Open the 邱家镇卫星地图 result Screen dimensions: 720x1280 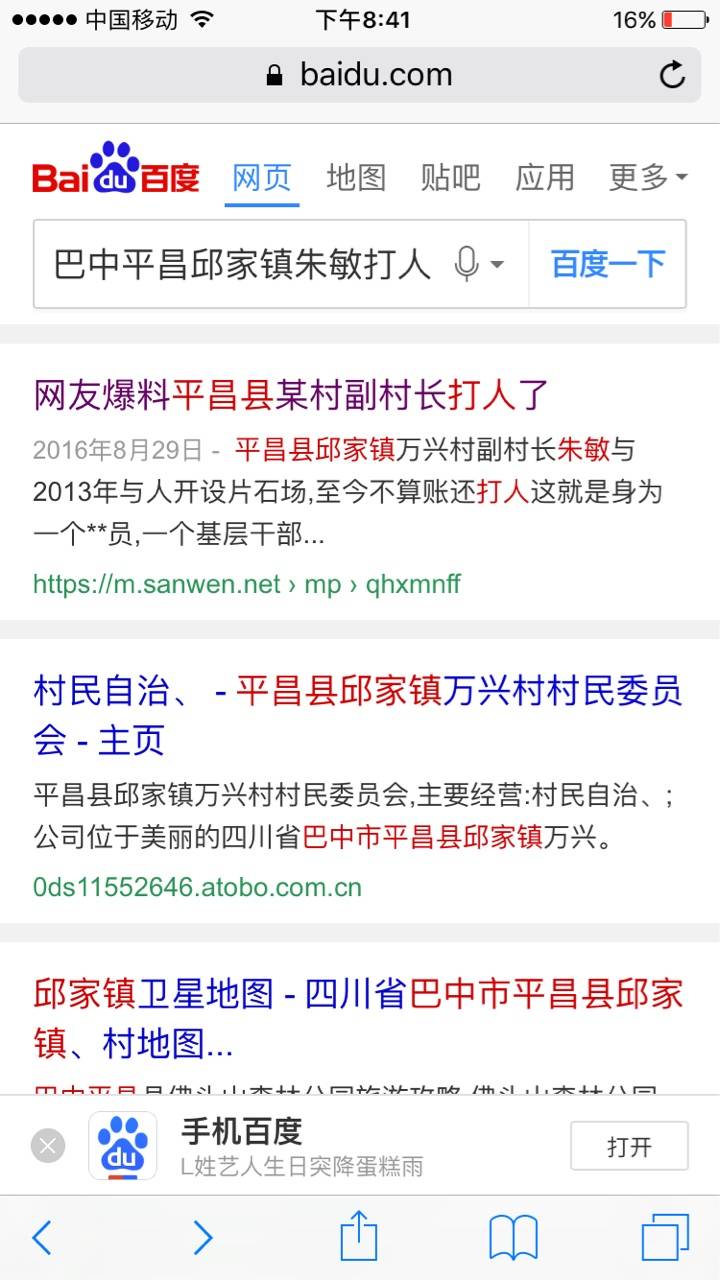pos(357,1019)
